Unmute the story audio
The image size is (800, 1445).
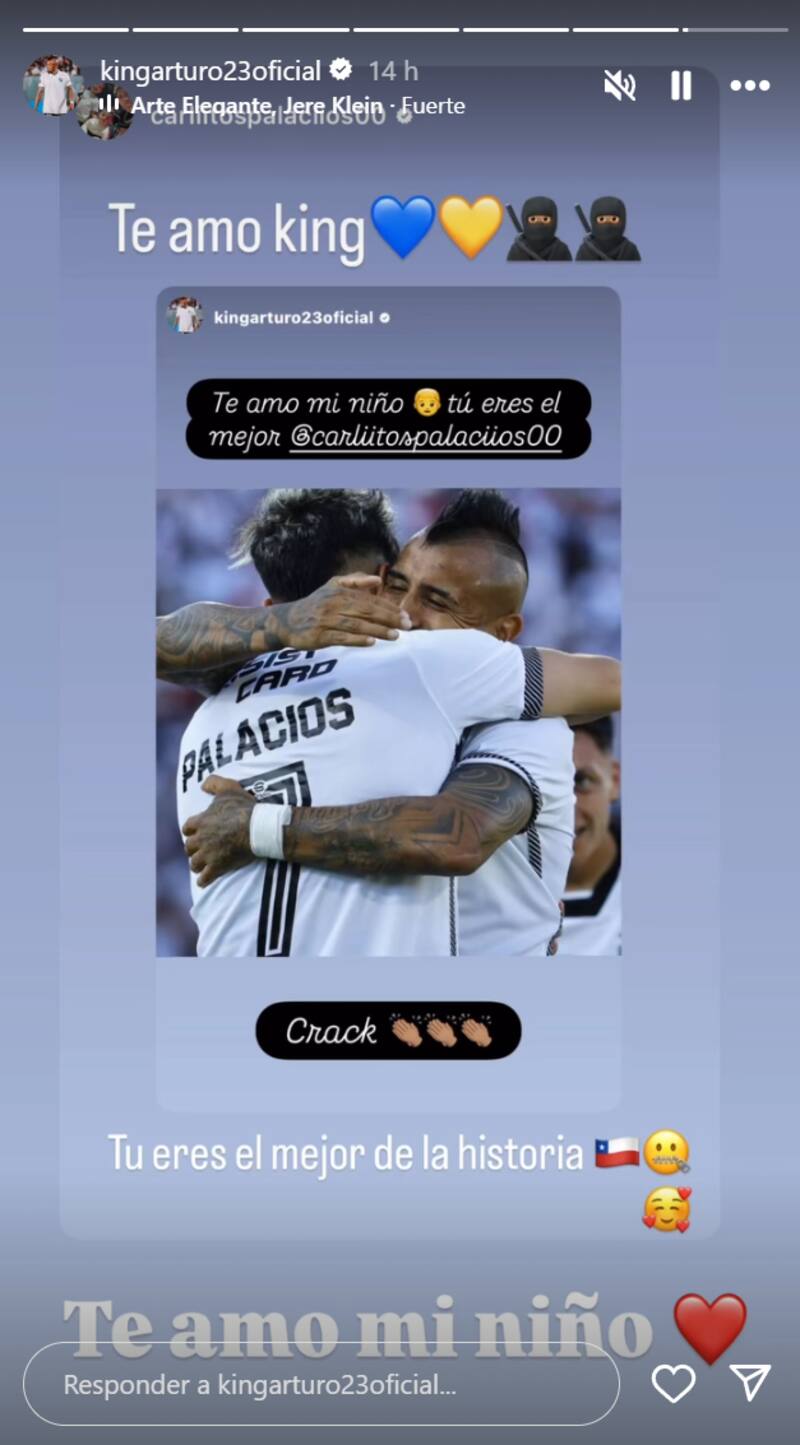620,86
